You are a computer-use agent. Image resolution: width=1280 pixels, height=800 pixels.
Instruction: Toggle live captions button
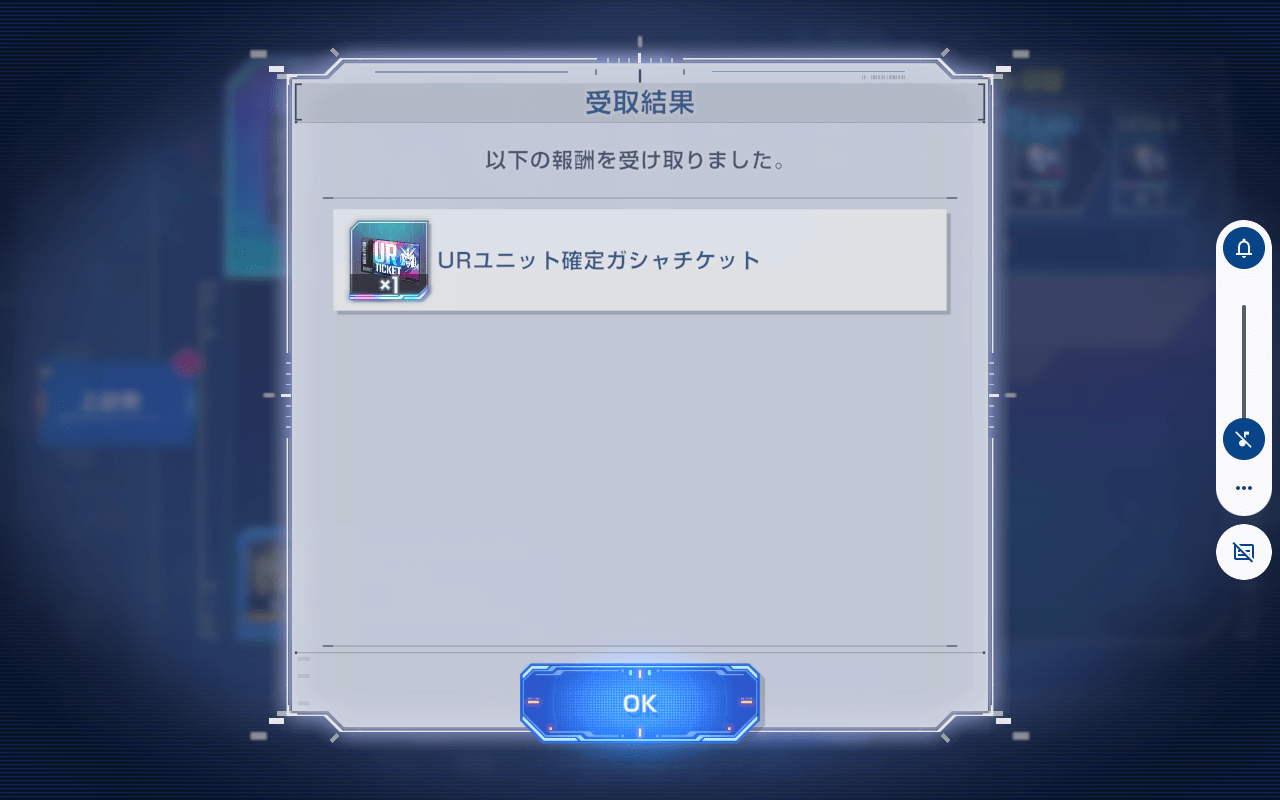click(1243, 552)
